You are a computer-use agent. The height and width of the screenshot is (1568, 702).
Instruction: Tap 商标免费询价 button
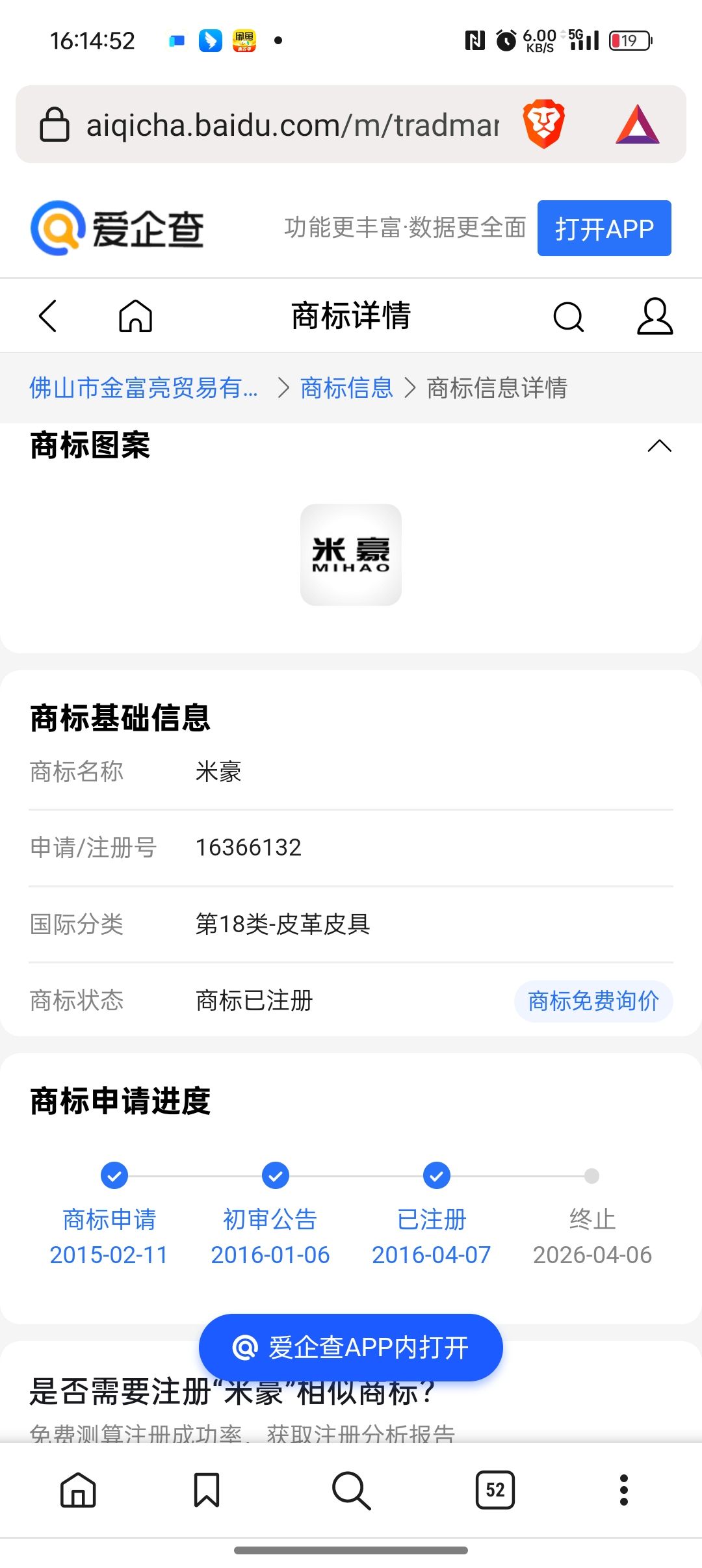tap(593, 1000)
